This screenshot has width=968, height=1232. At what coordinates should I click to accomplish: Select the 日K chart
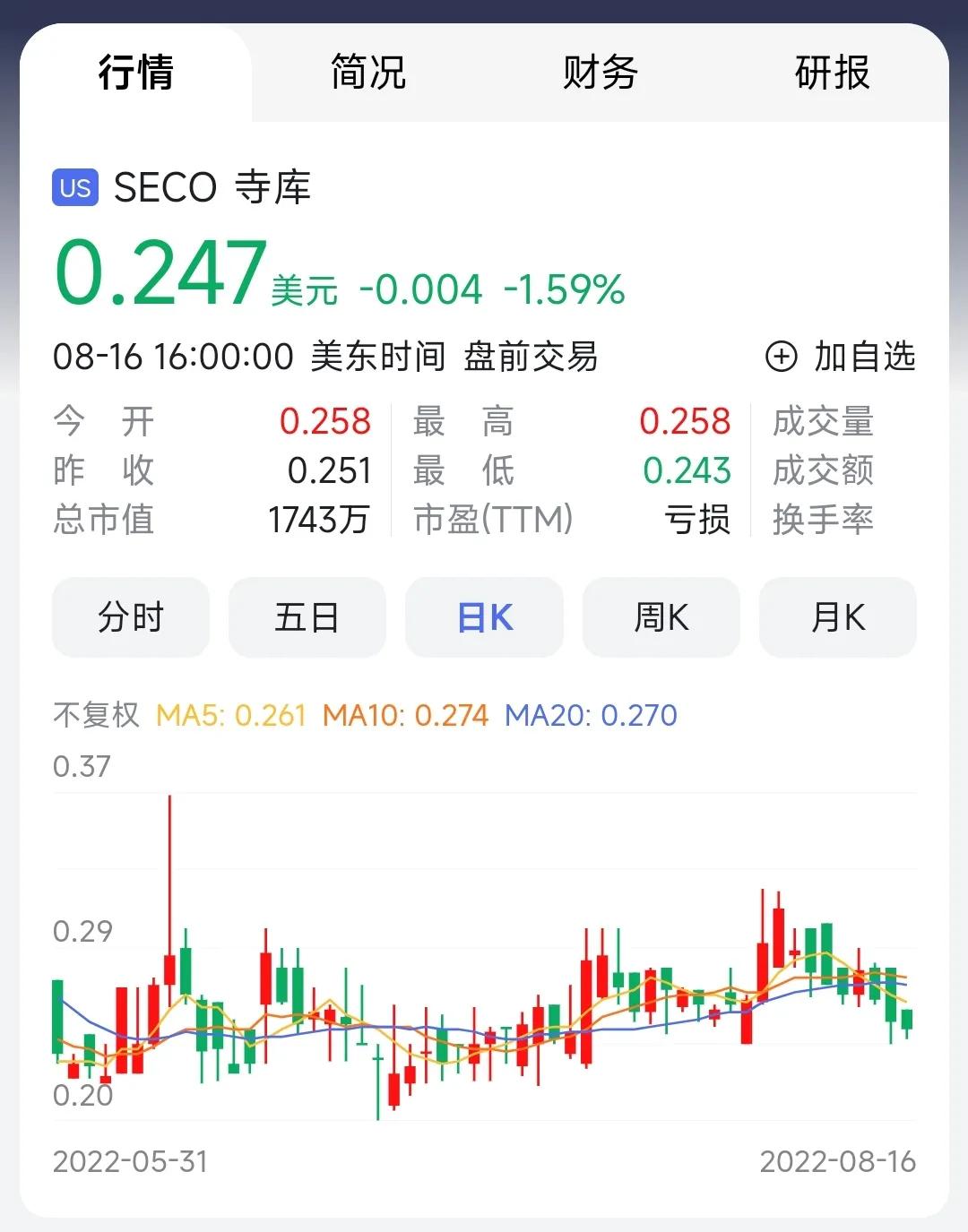pos(484,617)
